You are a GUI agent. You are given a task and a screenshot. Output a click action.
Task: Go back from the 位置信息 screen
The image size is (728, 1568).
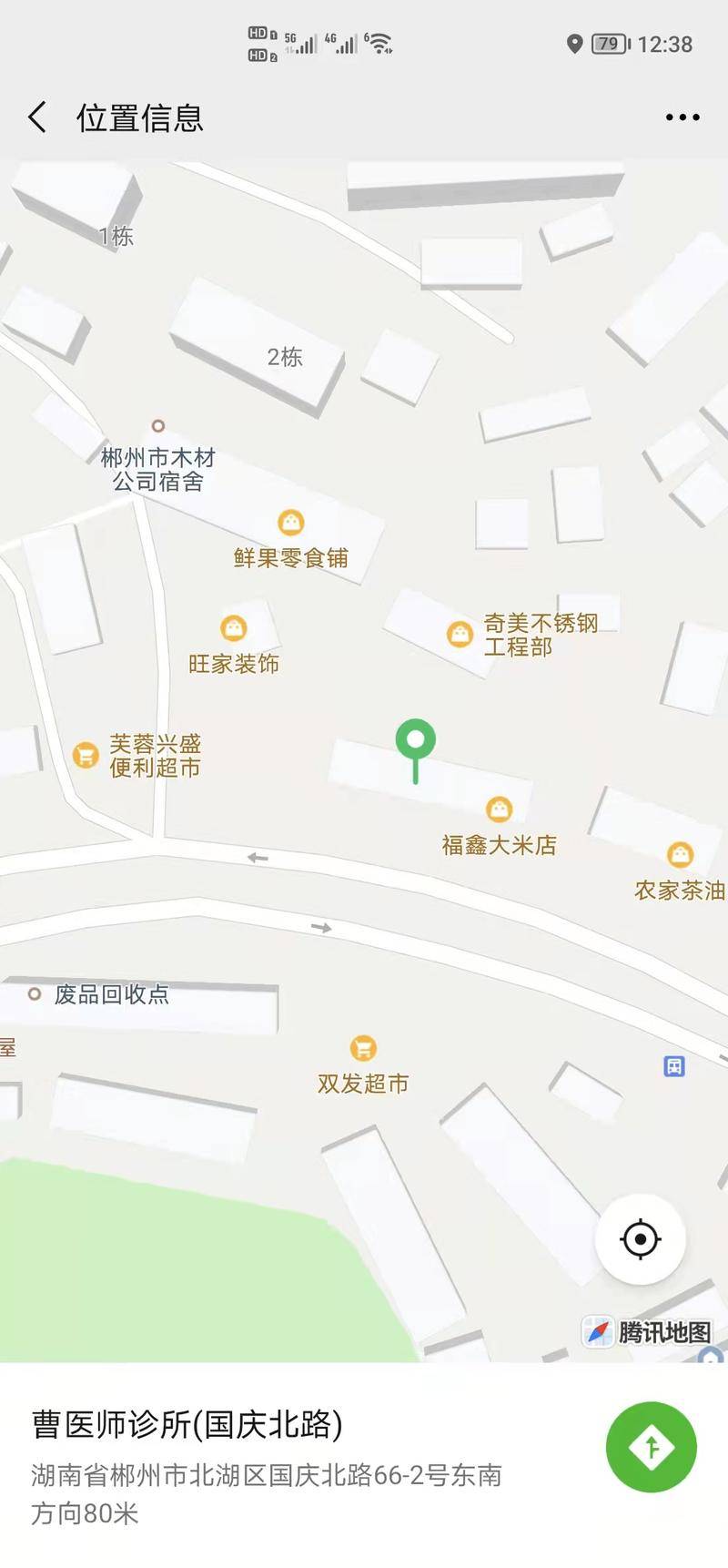pos(37,117)
